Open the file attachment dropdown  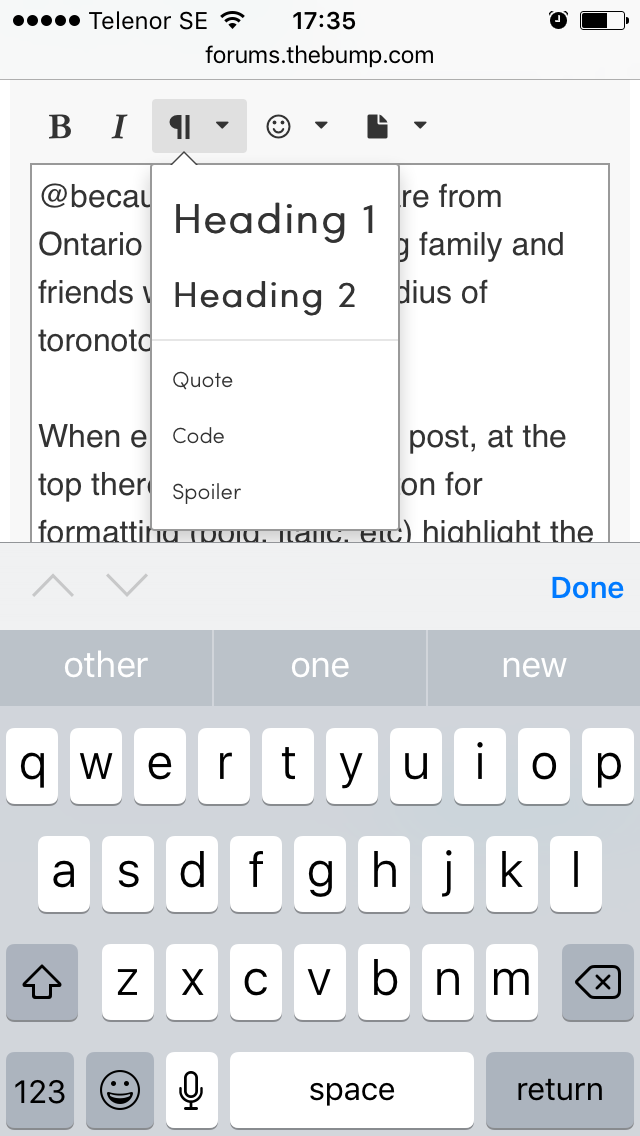tap(396, 127)
